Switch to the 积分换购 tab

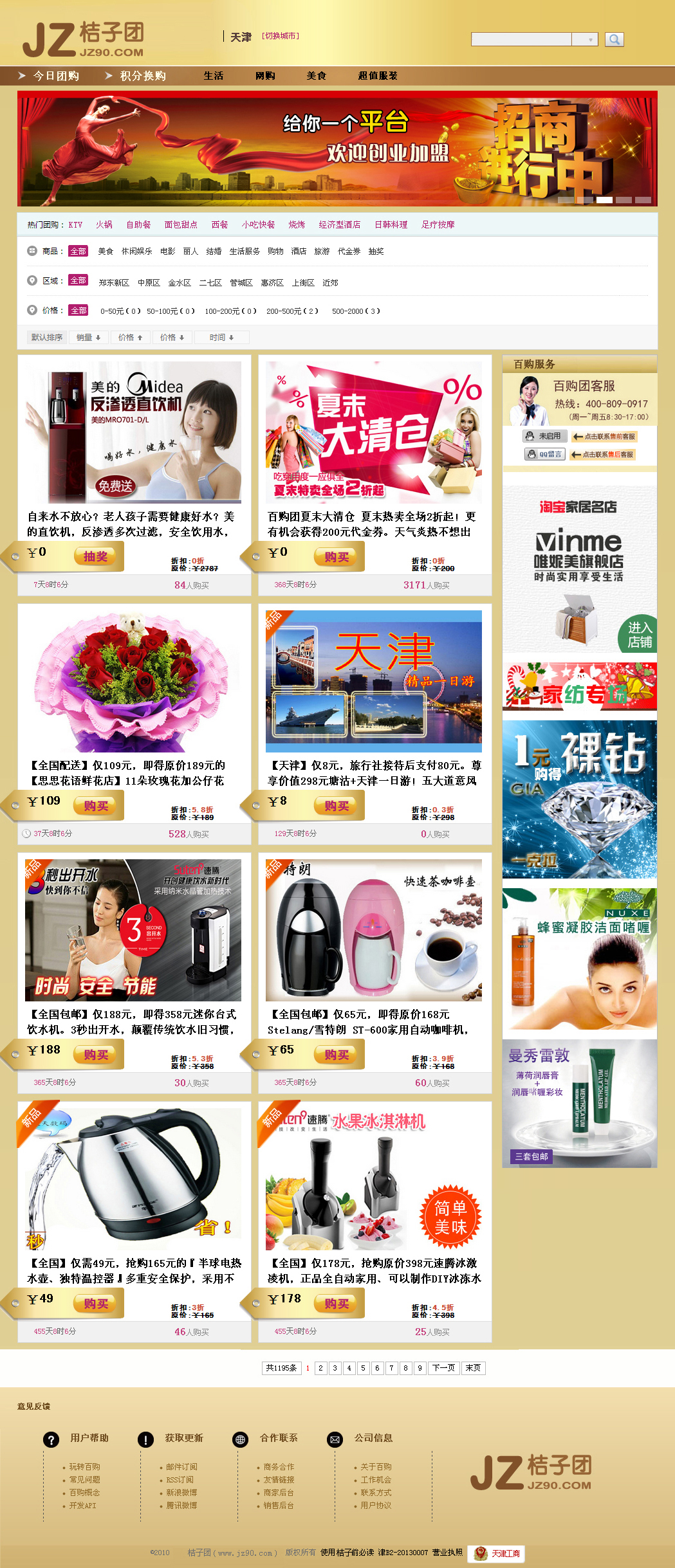click(x=142, y=76)
